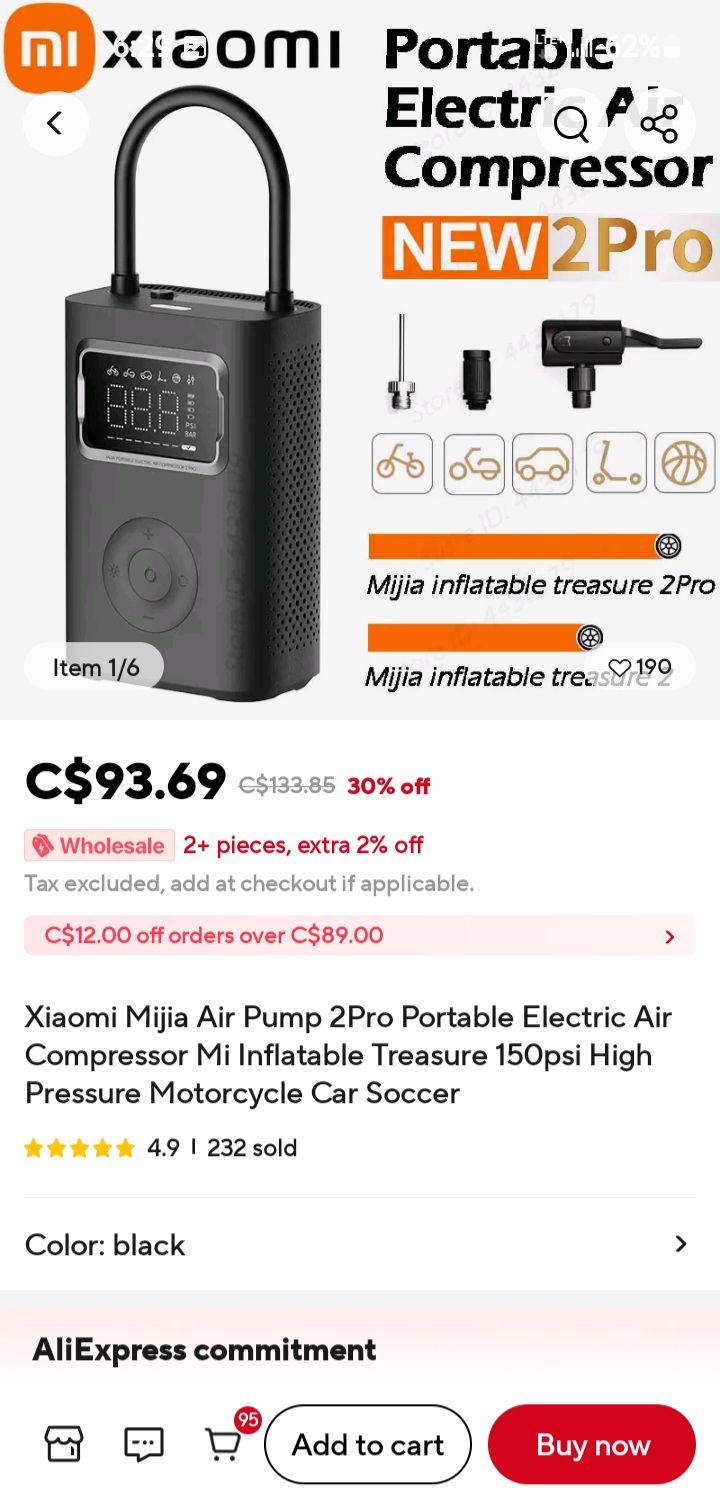Tap the cart badge showing 95 items
Viewport: 720px width, 1495px height.
[x=247, y=1419]
